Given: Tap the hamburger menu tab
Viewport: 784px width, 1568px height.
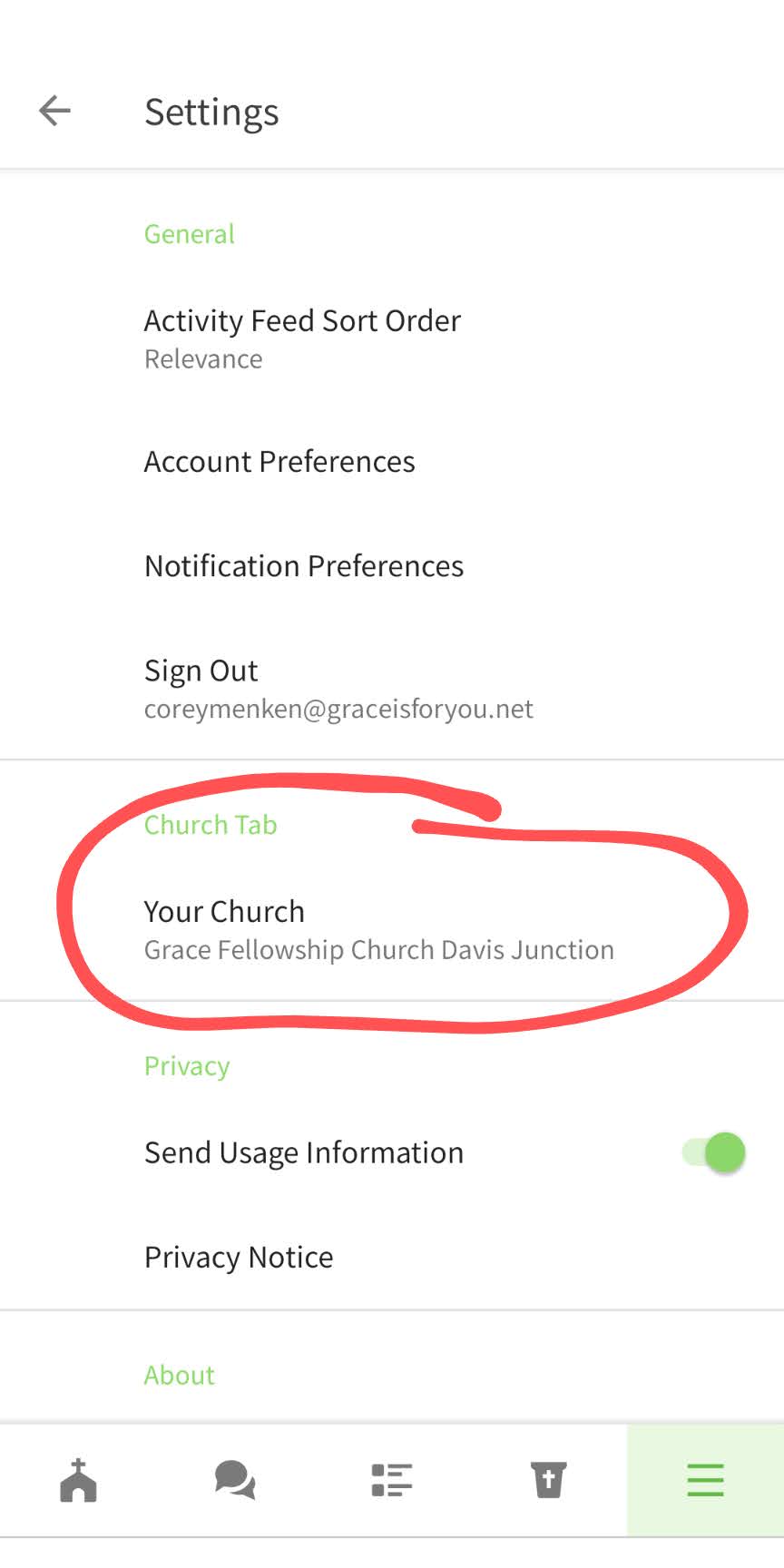Looking at the screenshot, I should (705, 1480).
